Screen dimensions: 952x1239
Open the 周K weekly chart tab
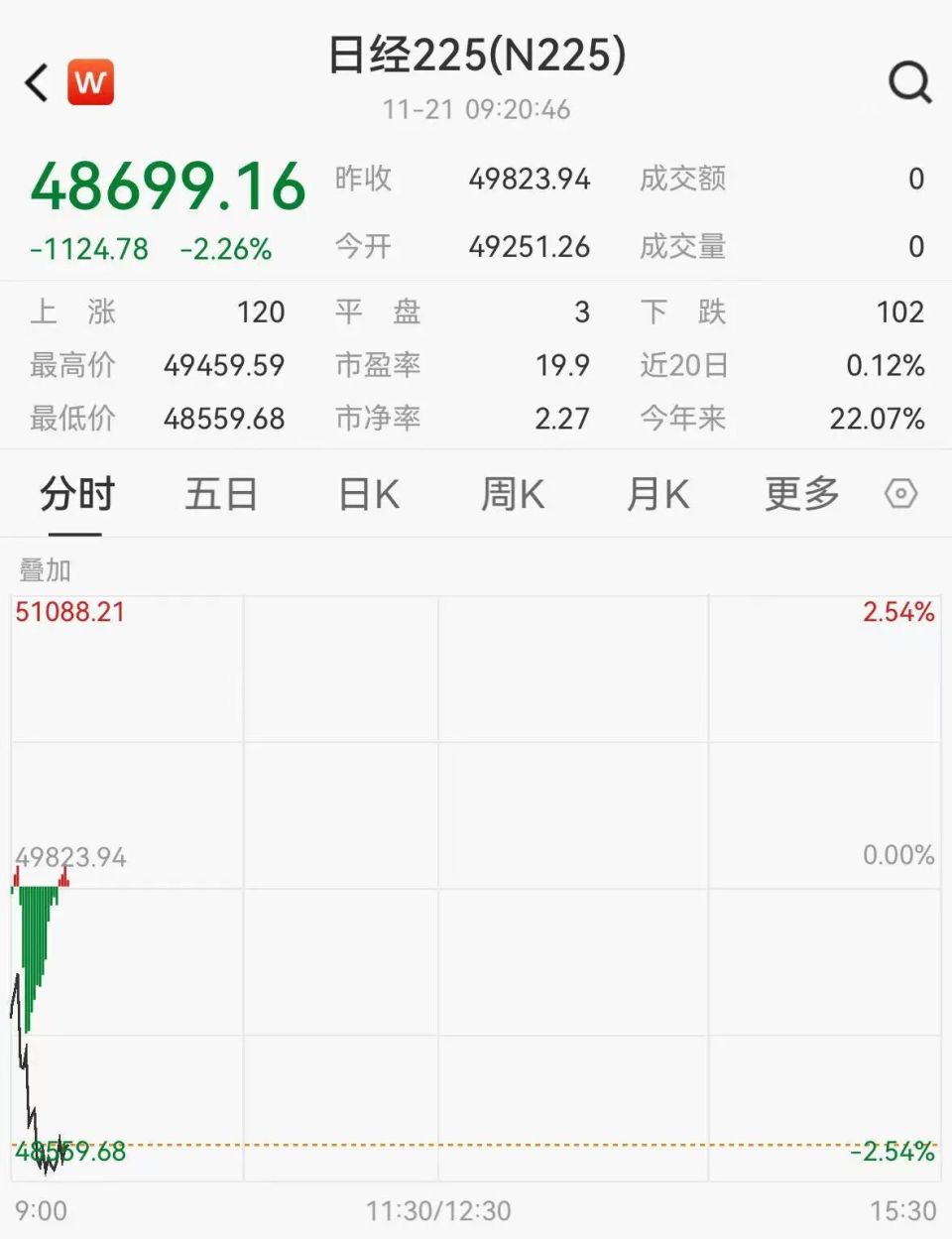tap(512, 493)
